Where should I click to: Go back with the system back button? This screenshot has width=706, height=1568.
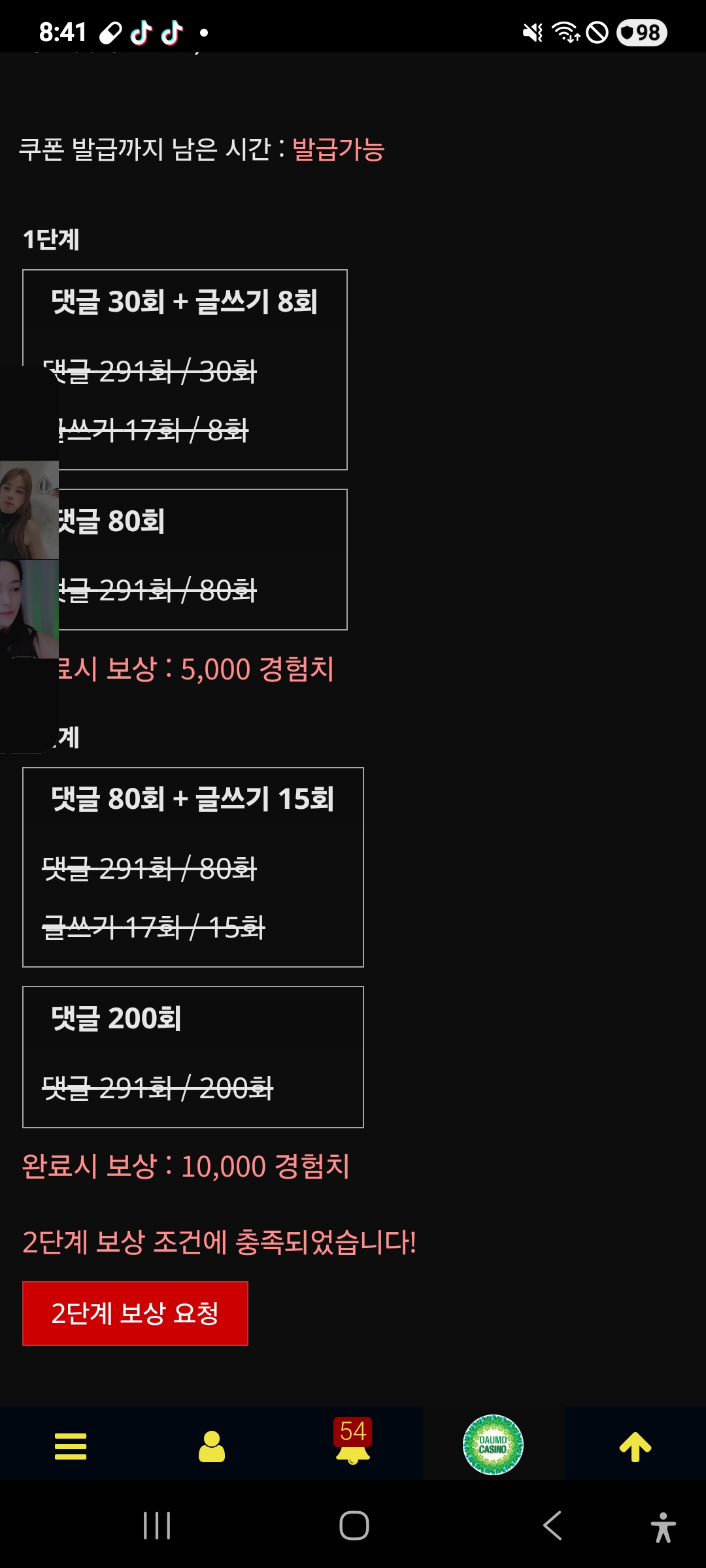pos(552,1526)
